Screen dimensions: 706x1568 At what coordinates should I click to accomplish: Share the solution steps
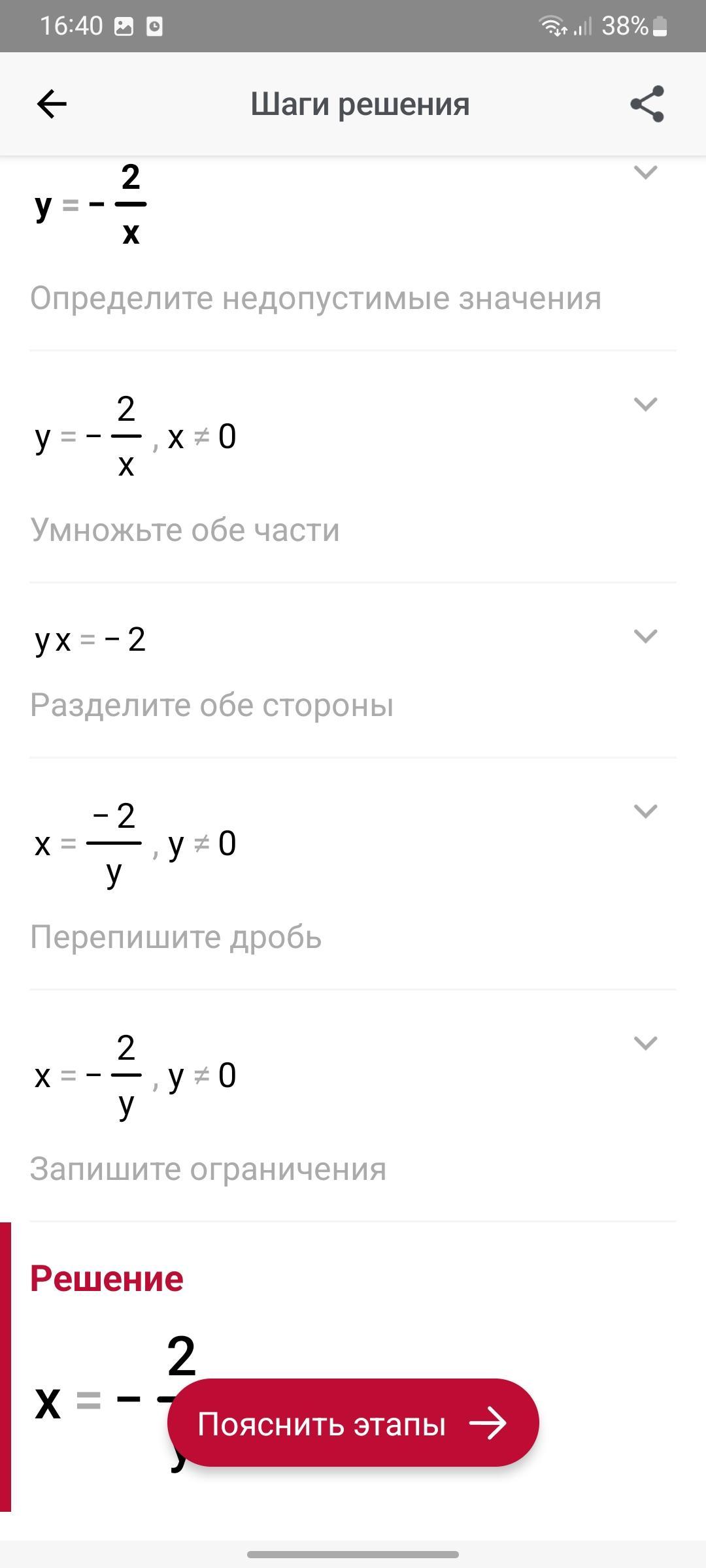(x=647, y=104)
